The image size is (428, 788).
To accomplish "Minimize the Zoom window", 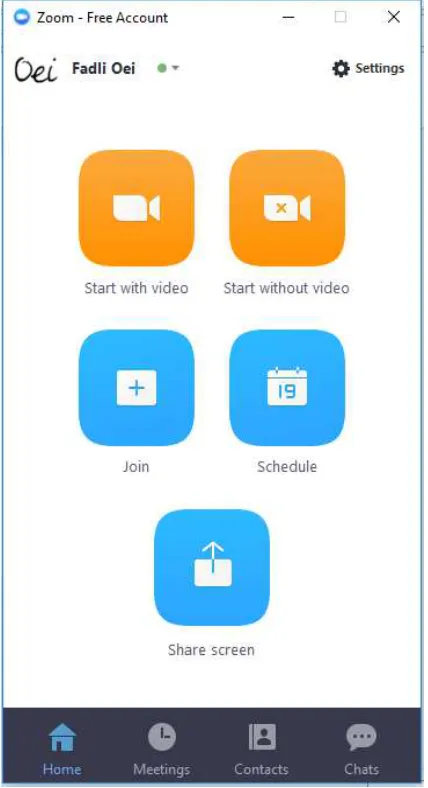I will [x=288, y=17].
